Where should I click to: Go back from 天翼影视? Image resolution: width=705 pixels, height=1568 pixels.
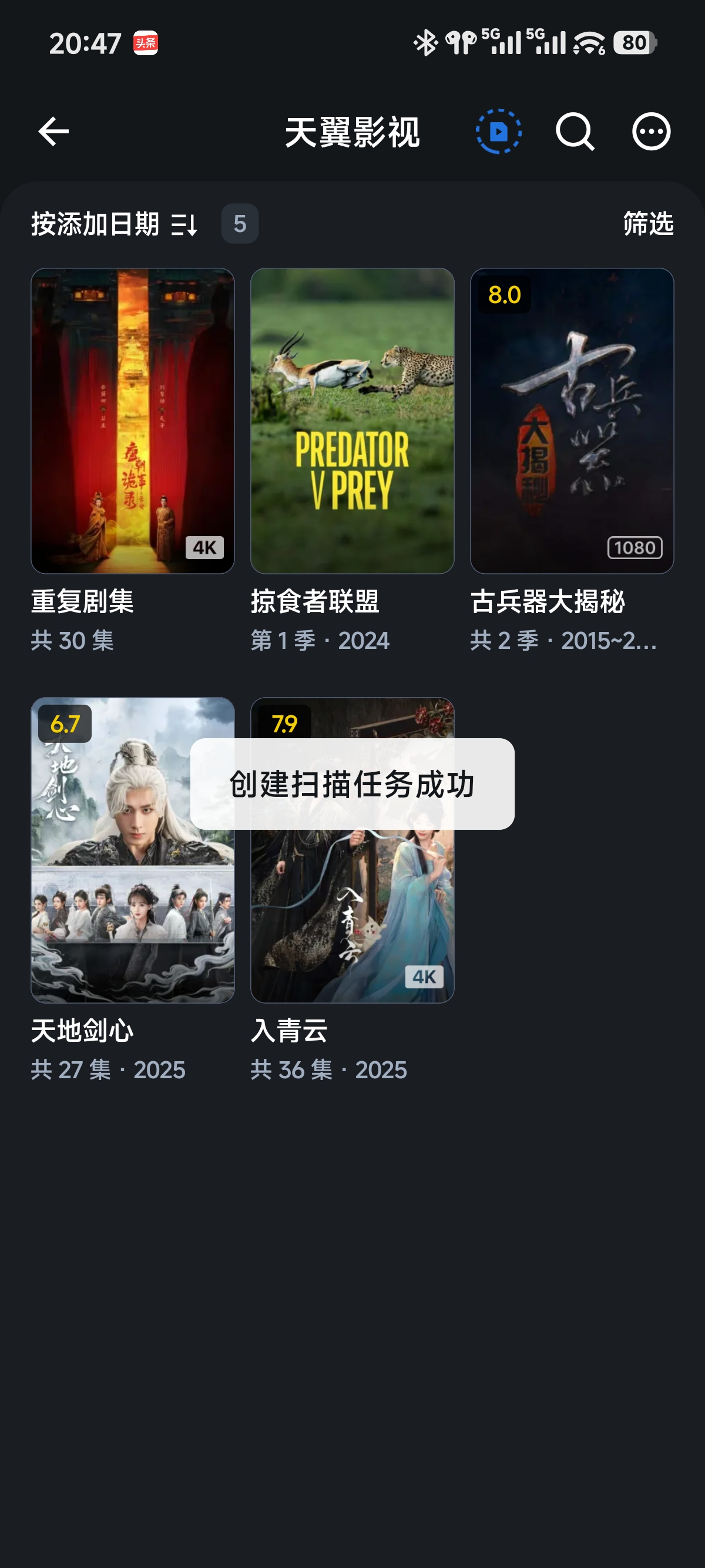coord(53,132)
